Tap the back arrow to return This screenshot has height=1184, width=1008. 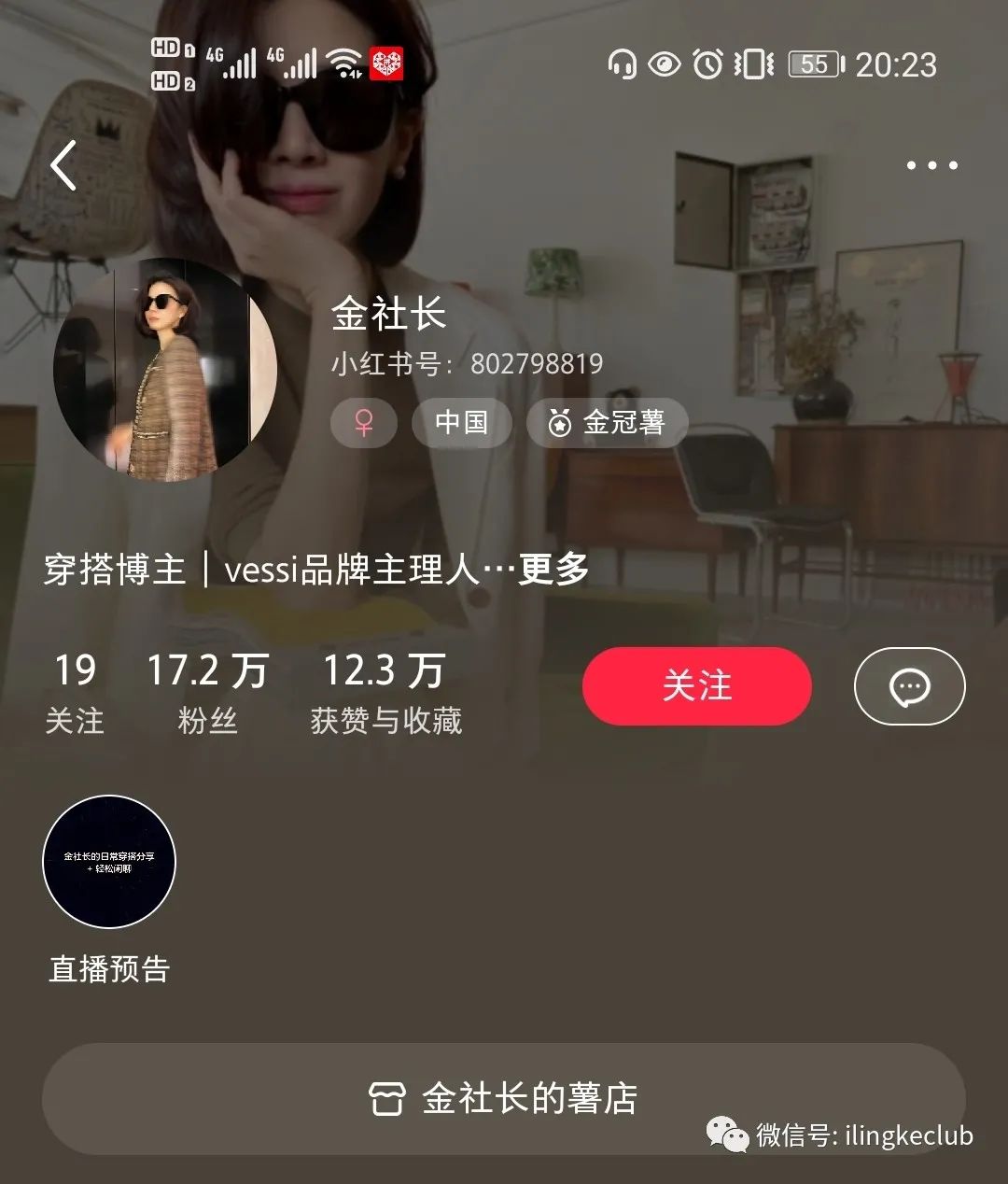pyautogui.click(x=63, y=163)
